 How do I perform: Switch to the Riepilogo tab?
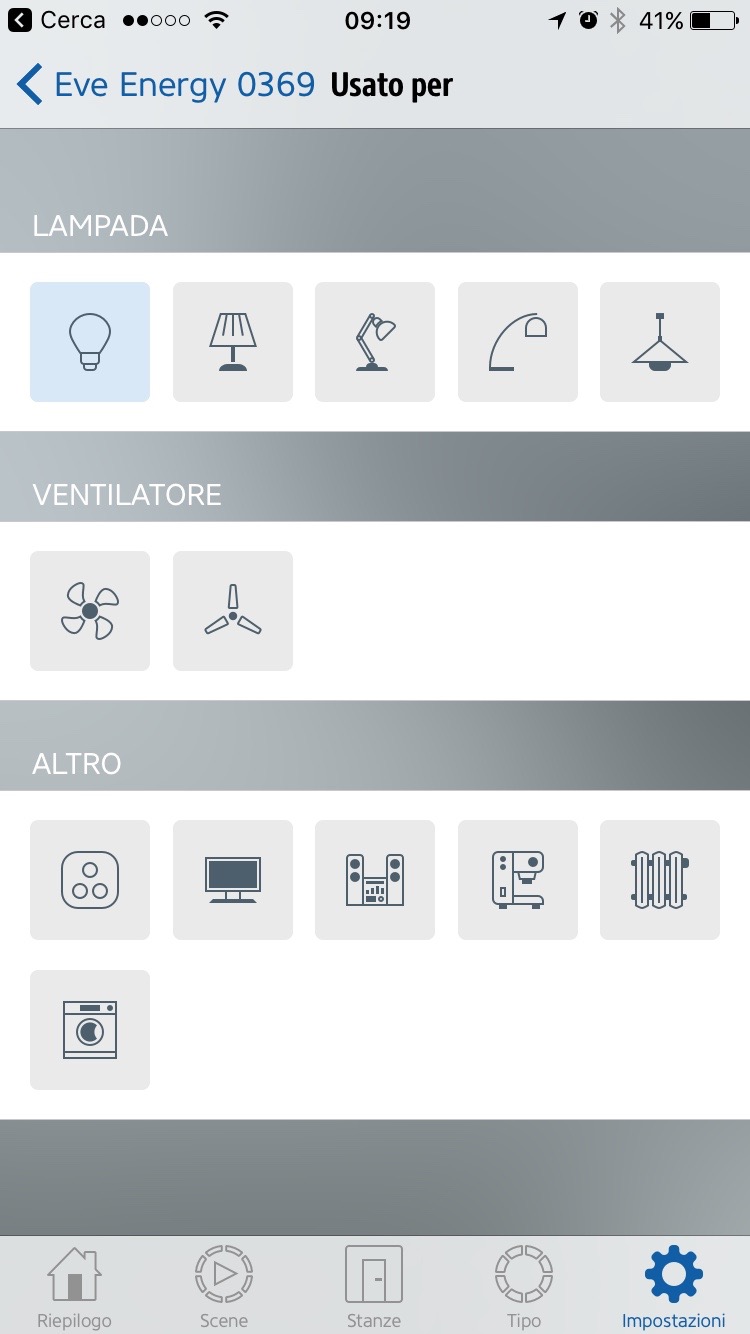pos(74,1286)
